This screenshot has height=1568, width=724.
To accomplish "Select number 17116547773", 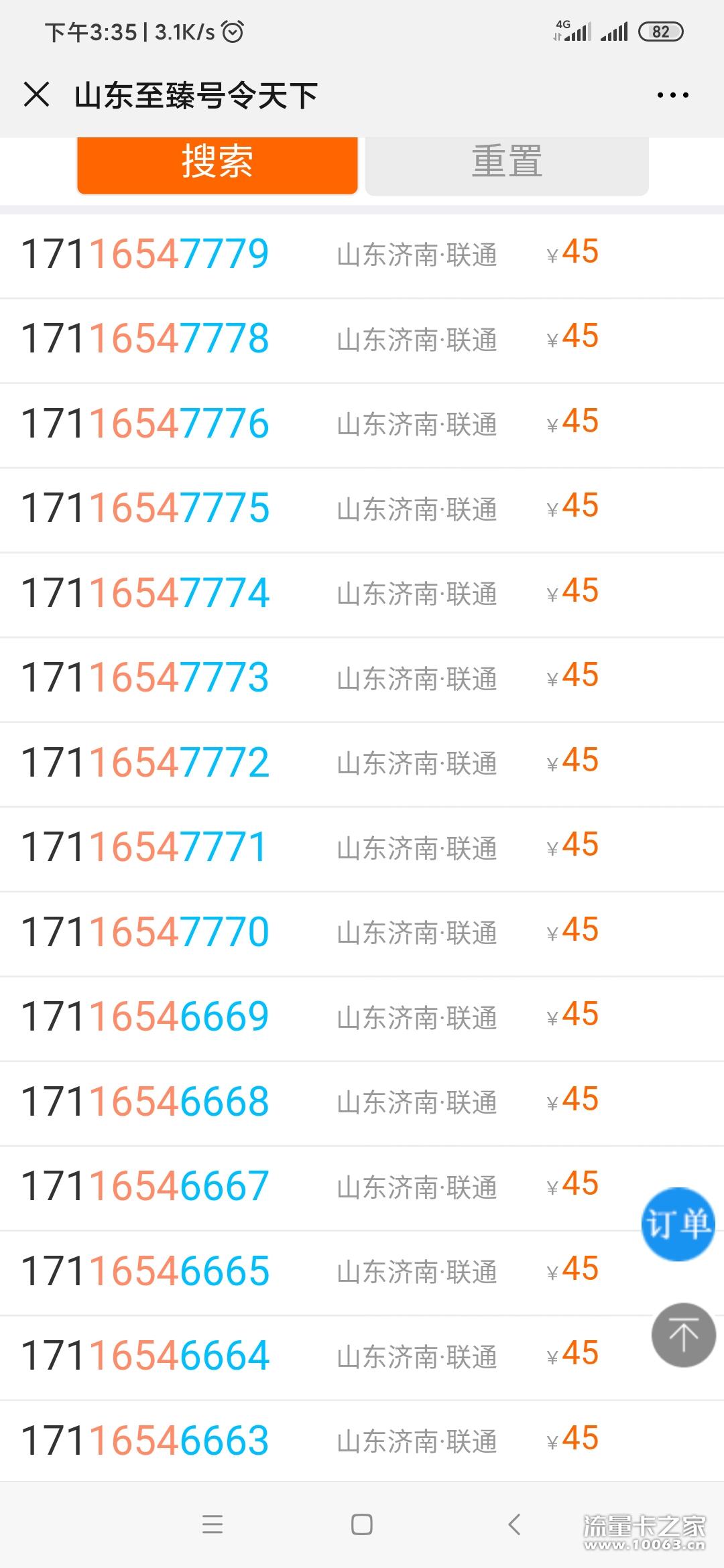I will 362,679.
